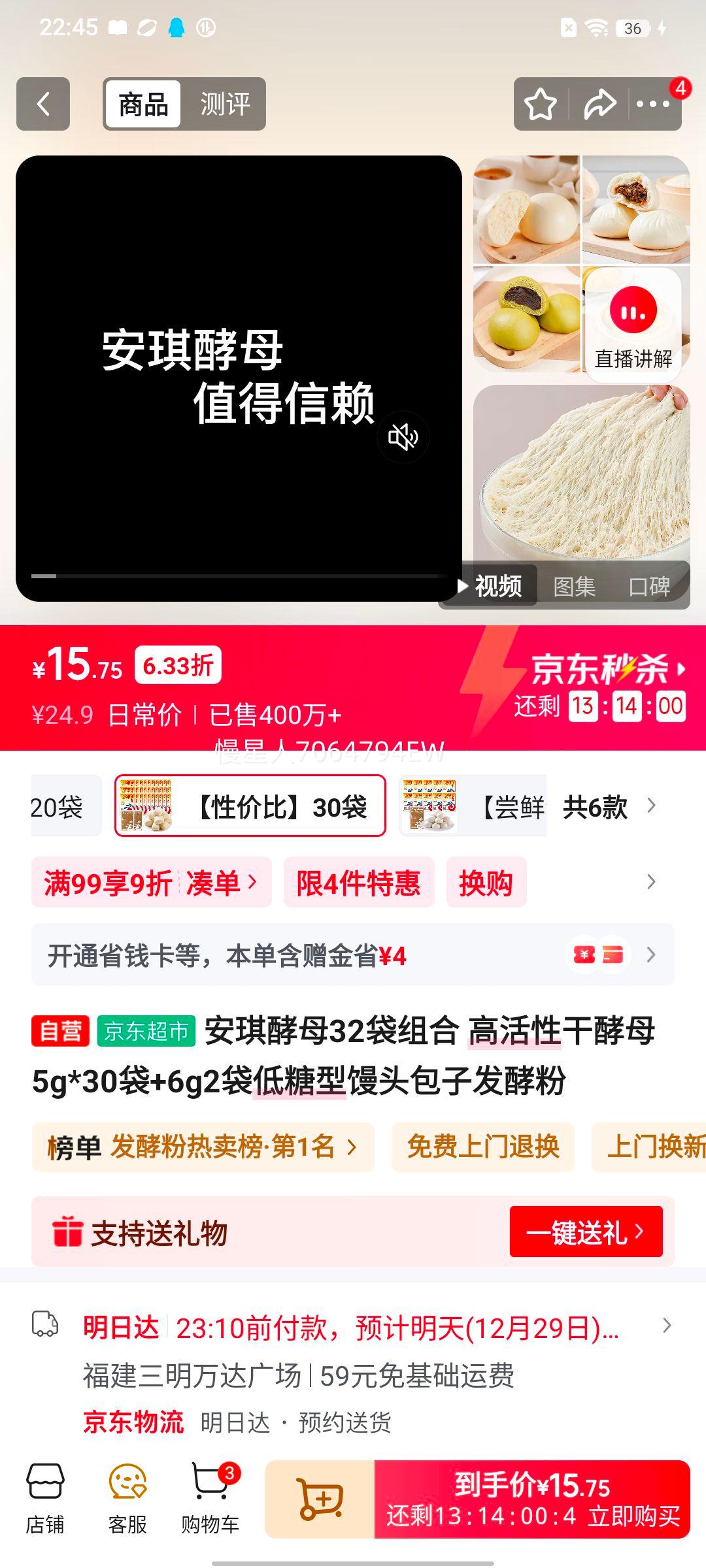Switch to the 图集 media tab
Image resolution: width=706 pixels, height=1568 pixels.
tap(573, 587)
